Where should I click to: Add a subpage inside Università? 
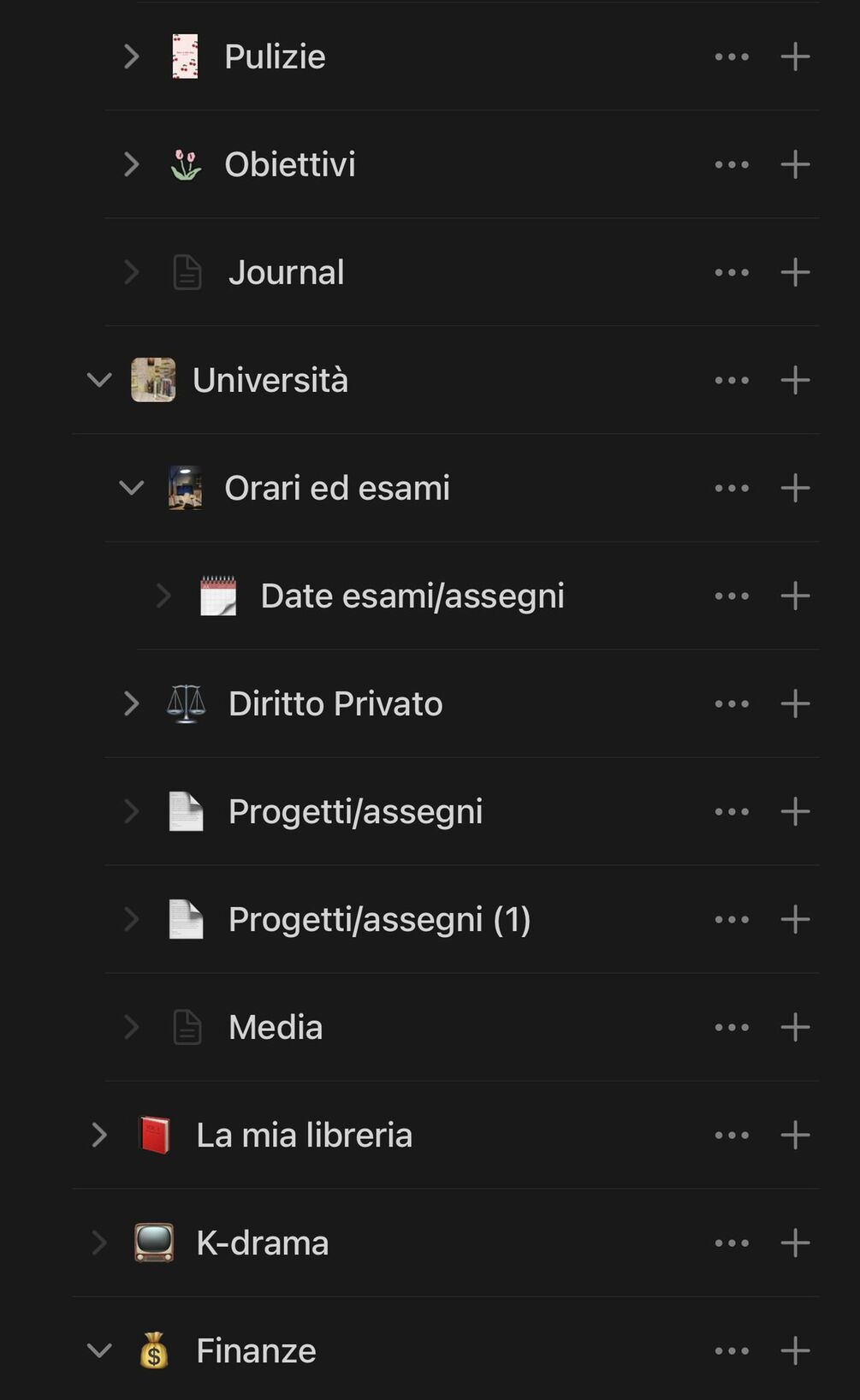(795, 380)
